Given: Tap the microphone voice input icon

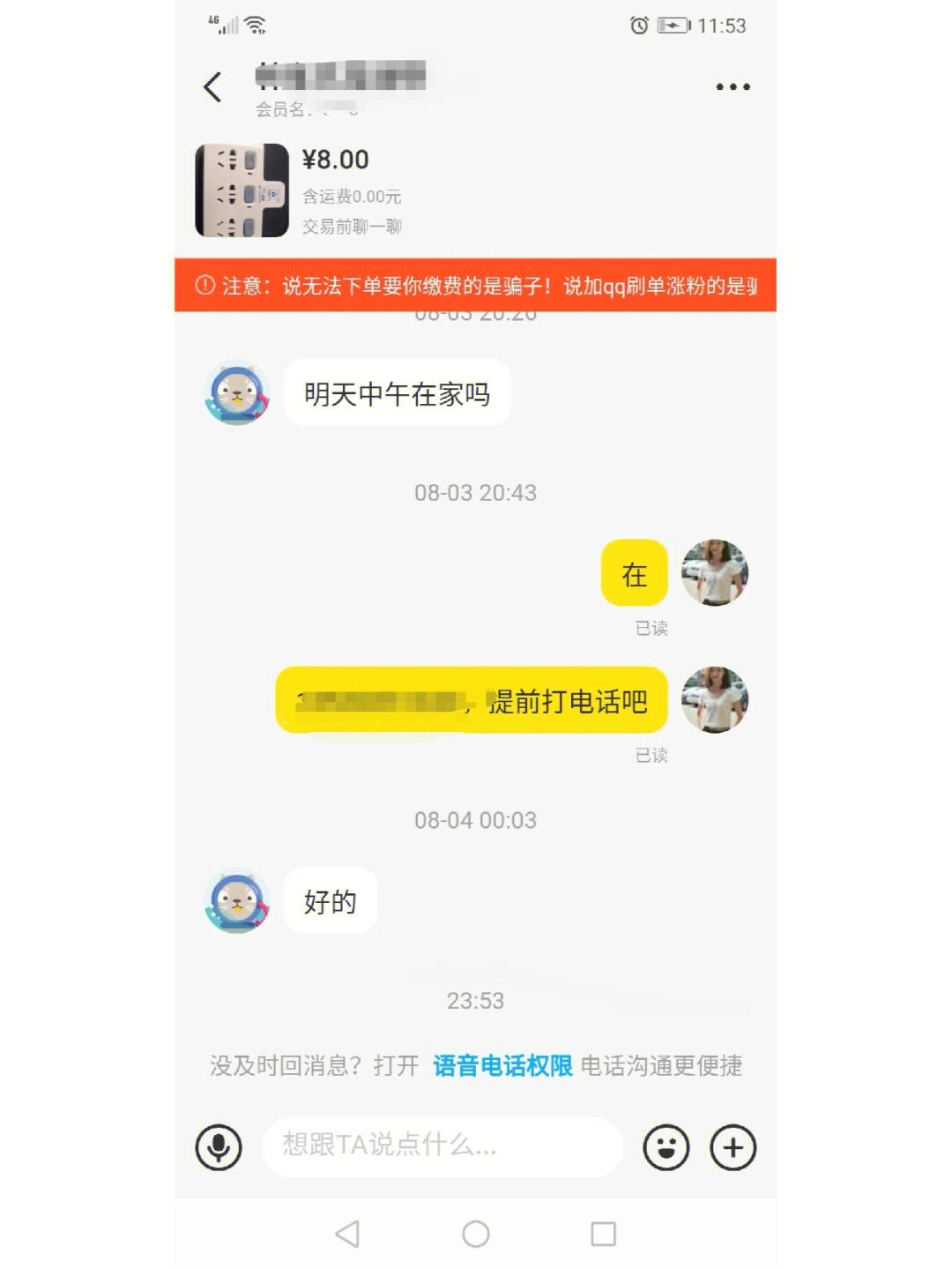Looking at the screenshot, I should [x=219, y=1147].
